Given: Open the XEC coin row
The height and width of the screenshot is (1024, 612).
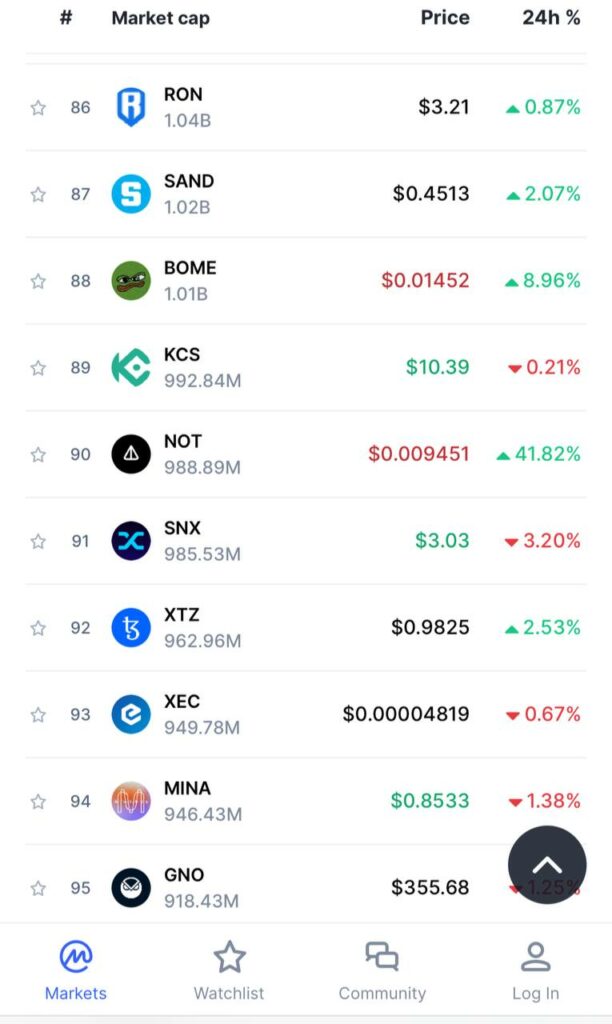Looking at the screenshot, I should [306, 714].
